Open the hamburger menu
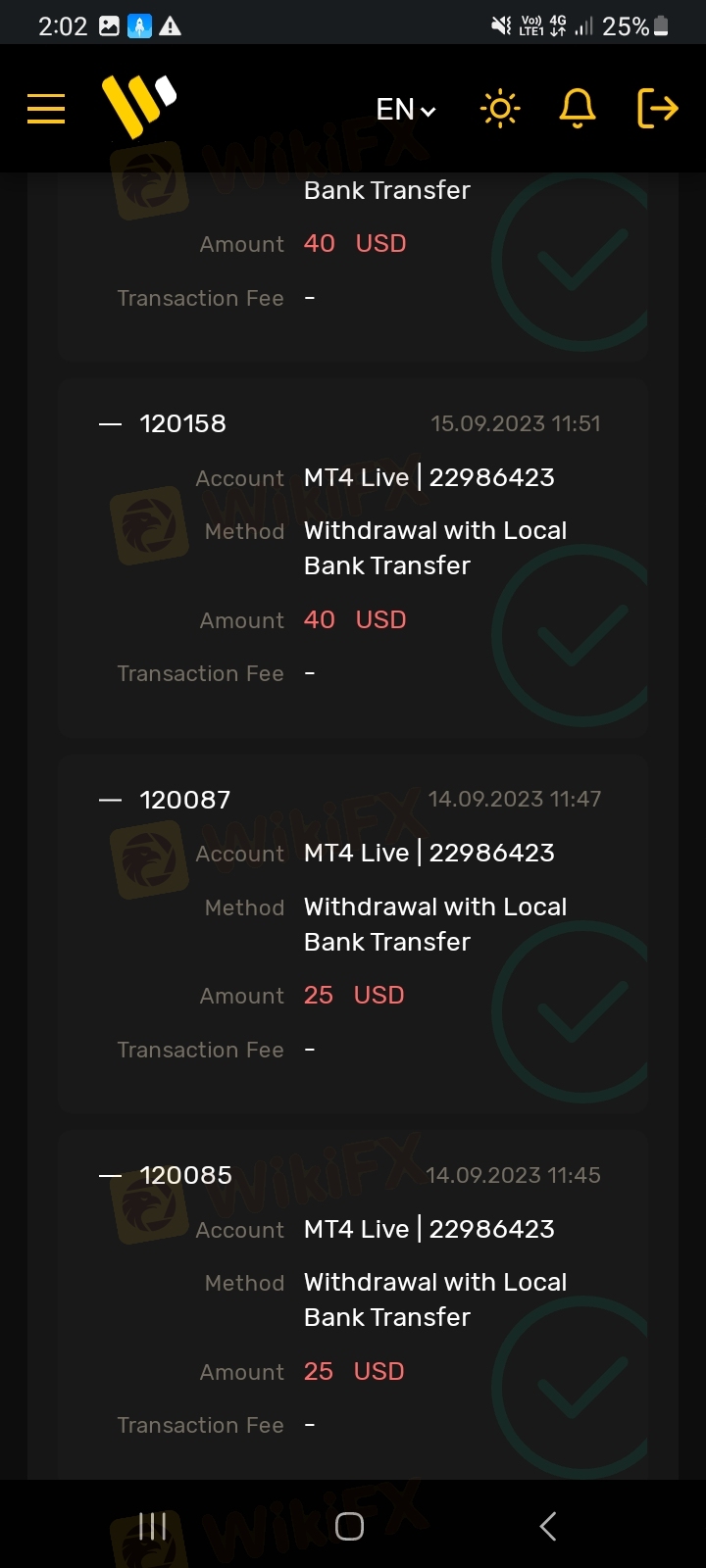The image size is (706, 1568). point(46,109)
